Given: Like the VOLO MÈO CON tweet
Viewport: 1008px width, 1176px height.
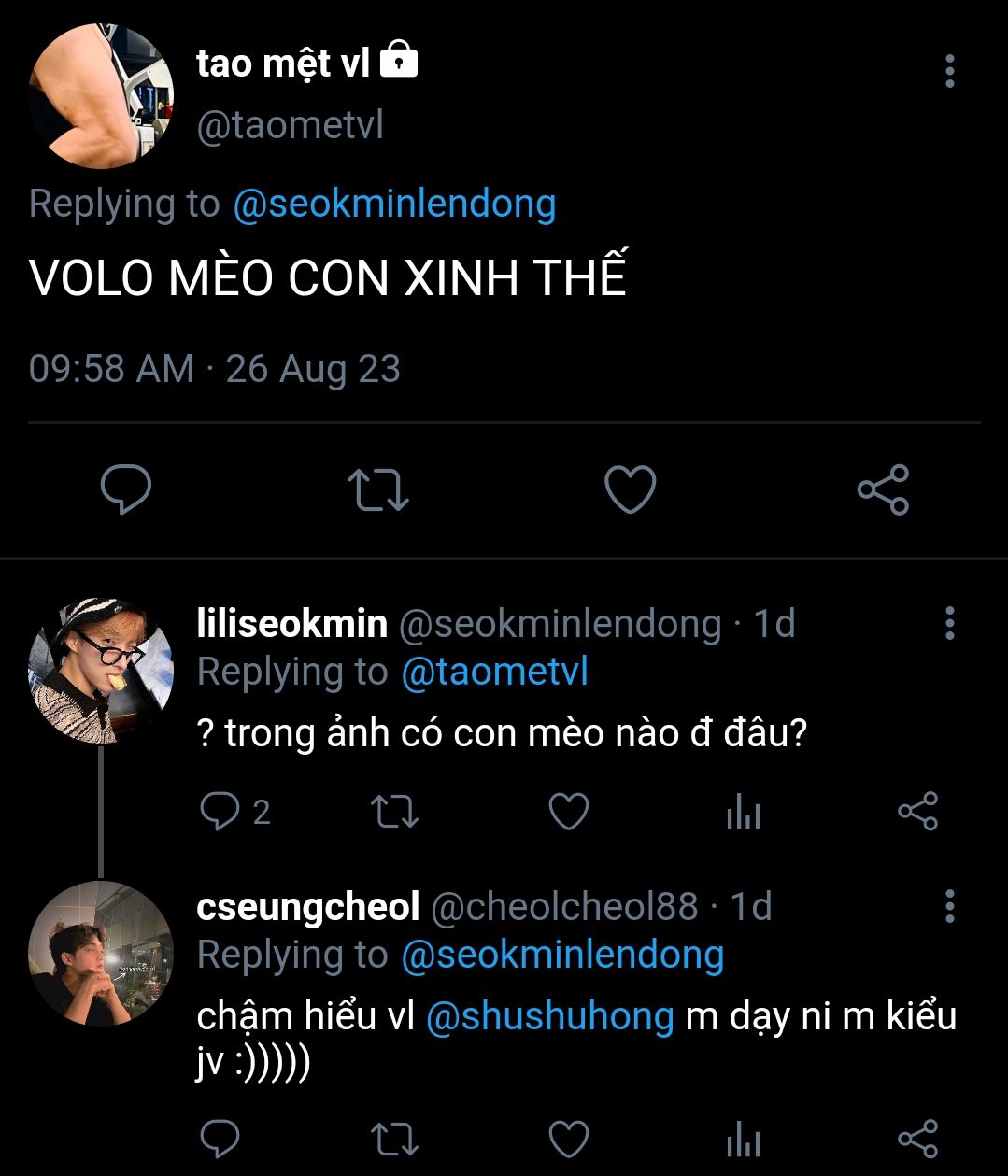Looking at the screenshot, I should click(630, 489).
